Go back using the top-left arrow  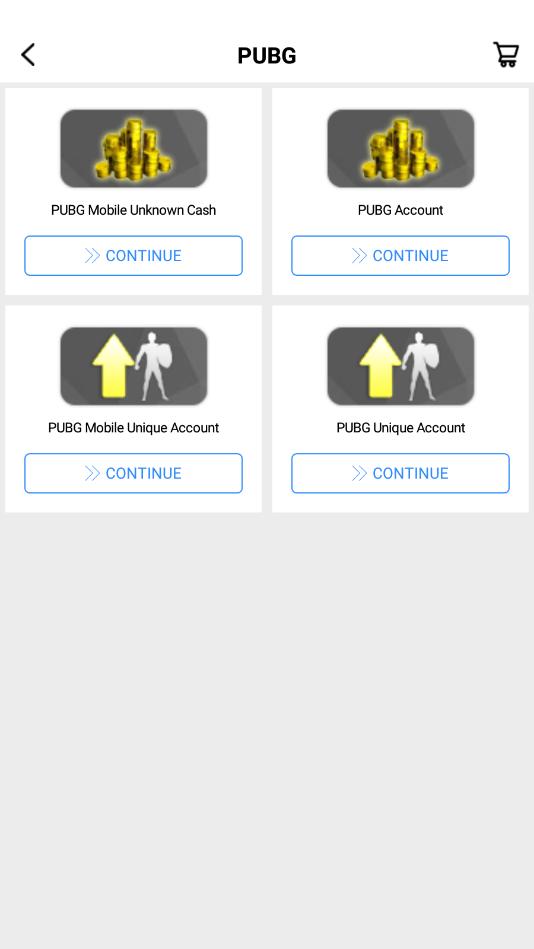click(28, 54)
